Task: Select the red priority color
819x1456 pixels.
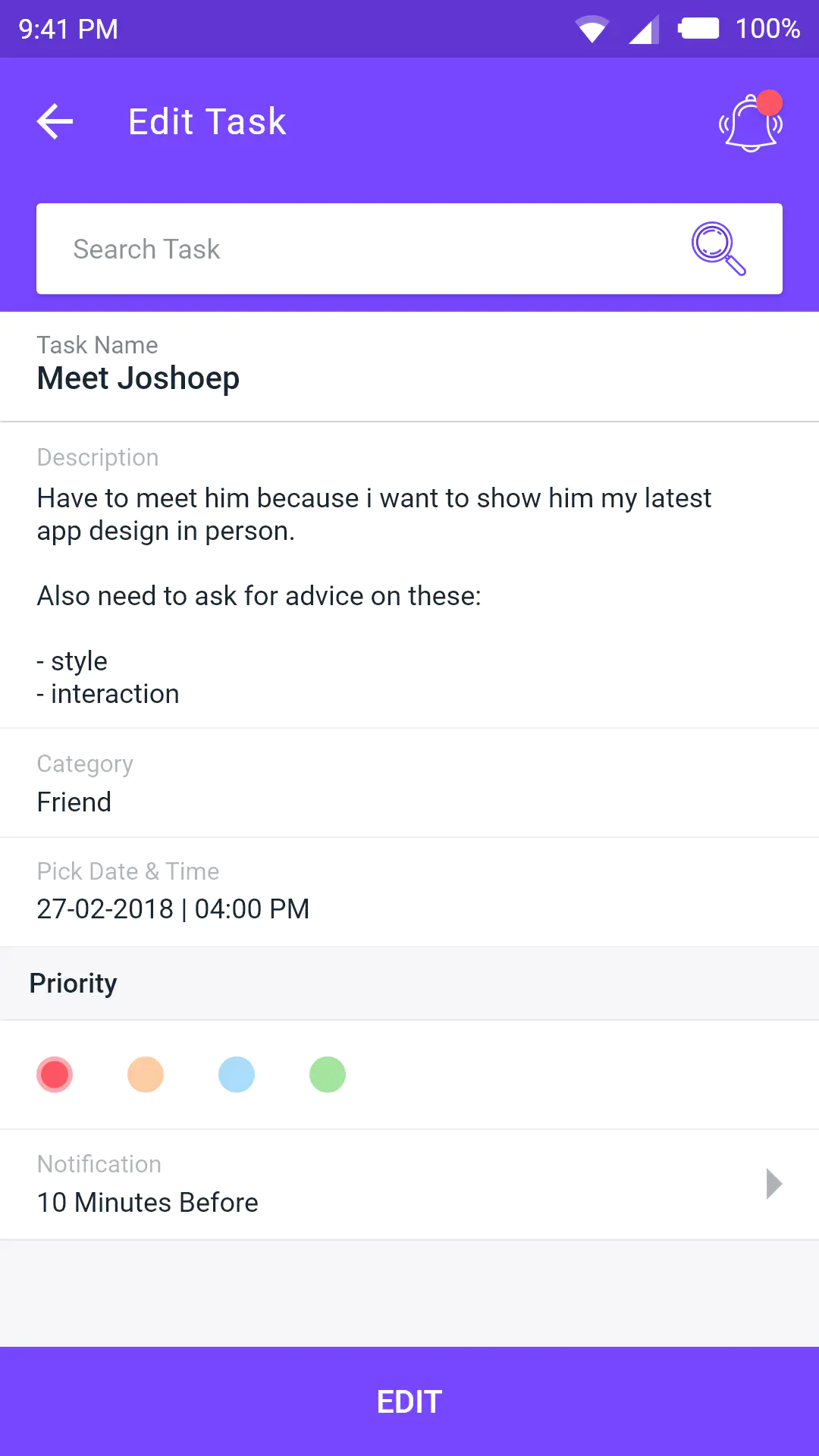Action: 55,1075
